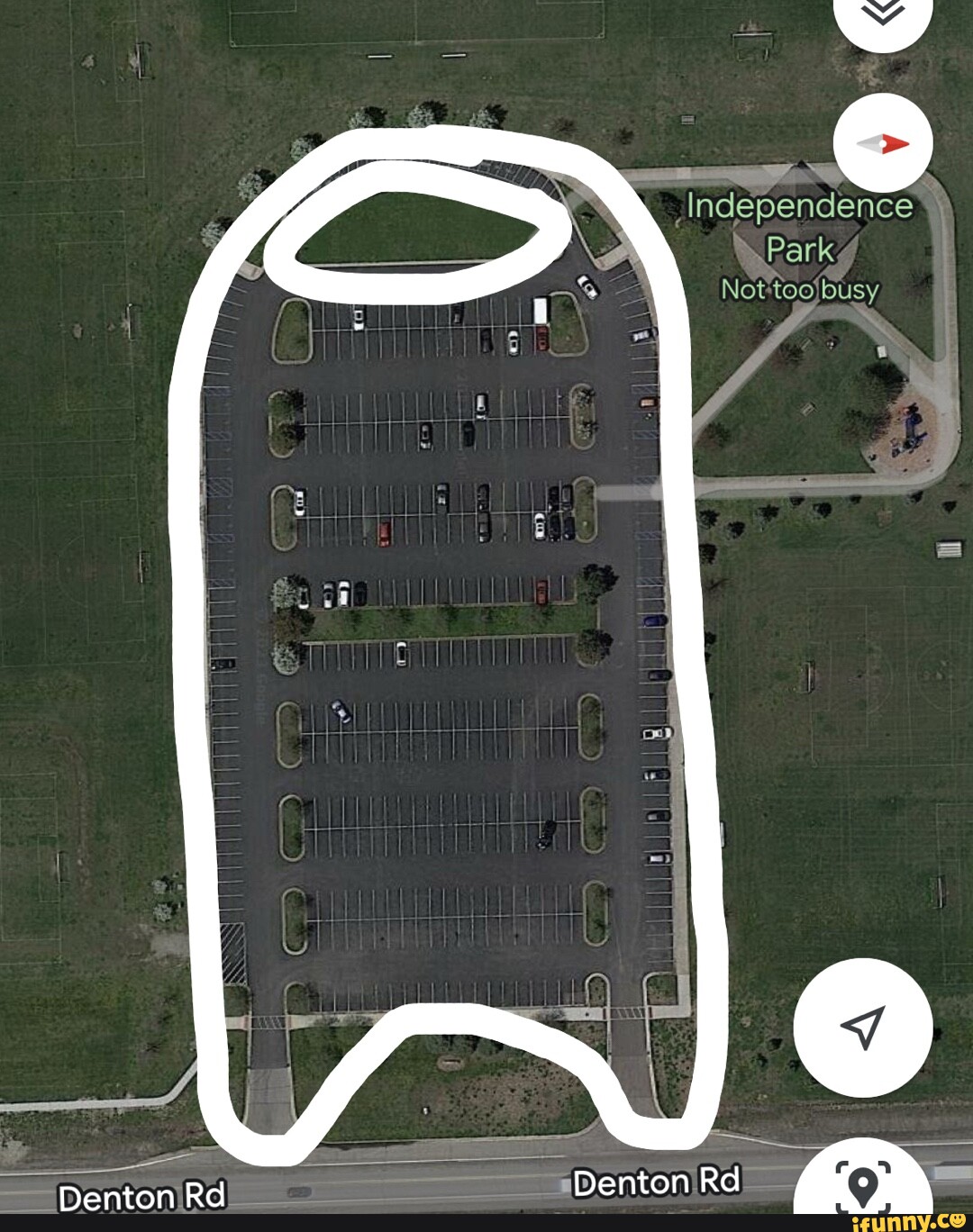
Task: Open Live View camera pin button
Action: [863, 1185]
